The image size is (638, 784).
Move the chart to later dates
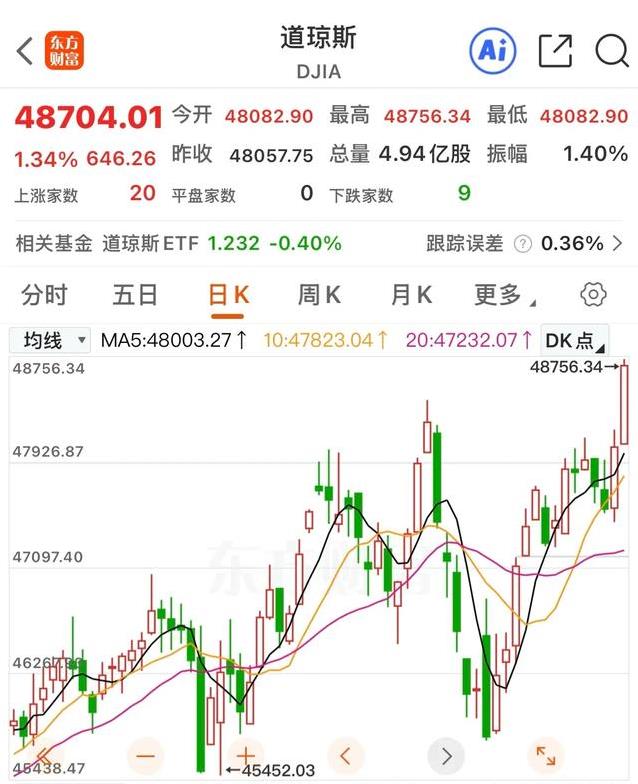click(446, 755)
